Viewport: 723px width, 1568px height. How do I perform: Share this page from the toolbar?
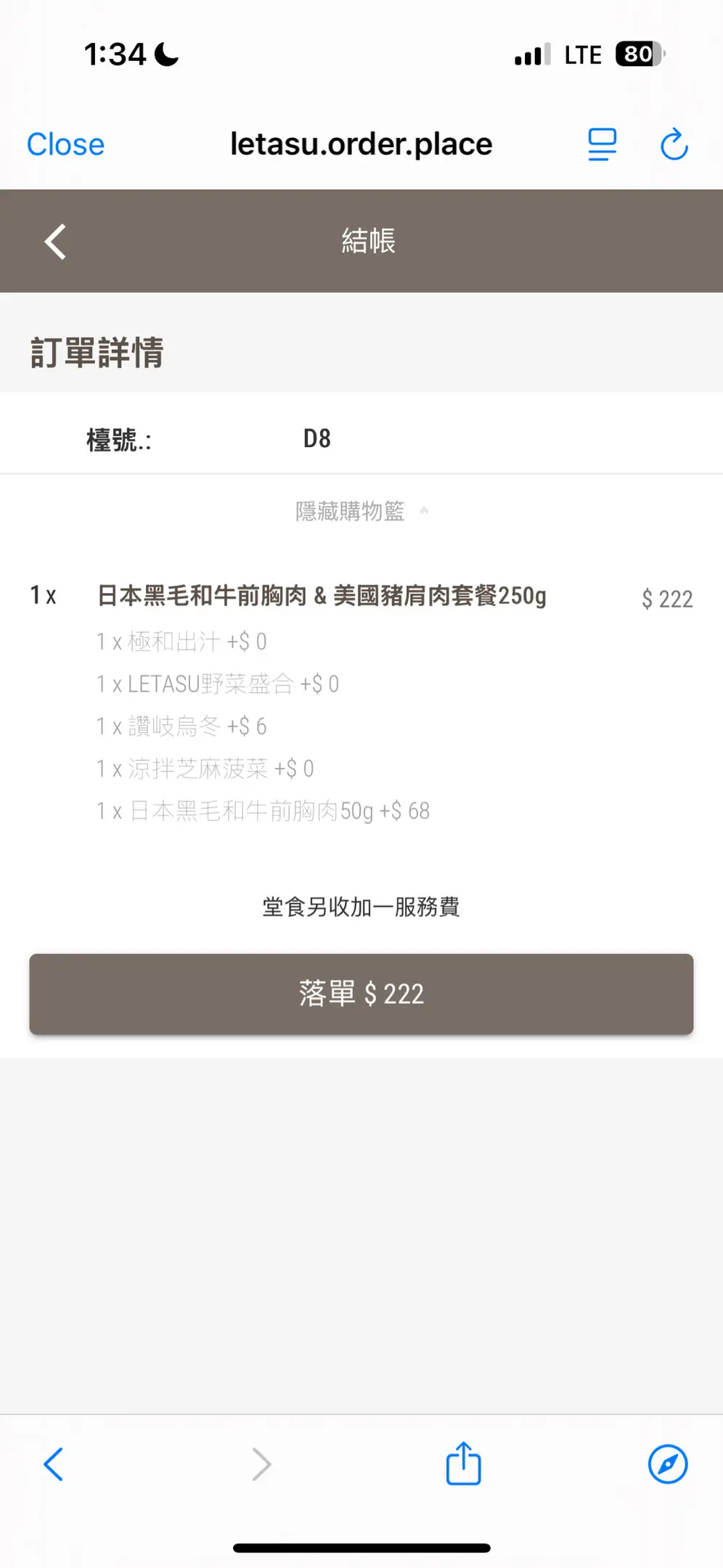(x=463, y=1464)
